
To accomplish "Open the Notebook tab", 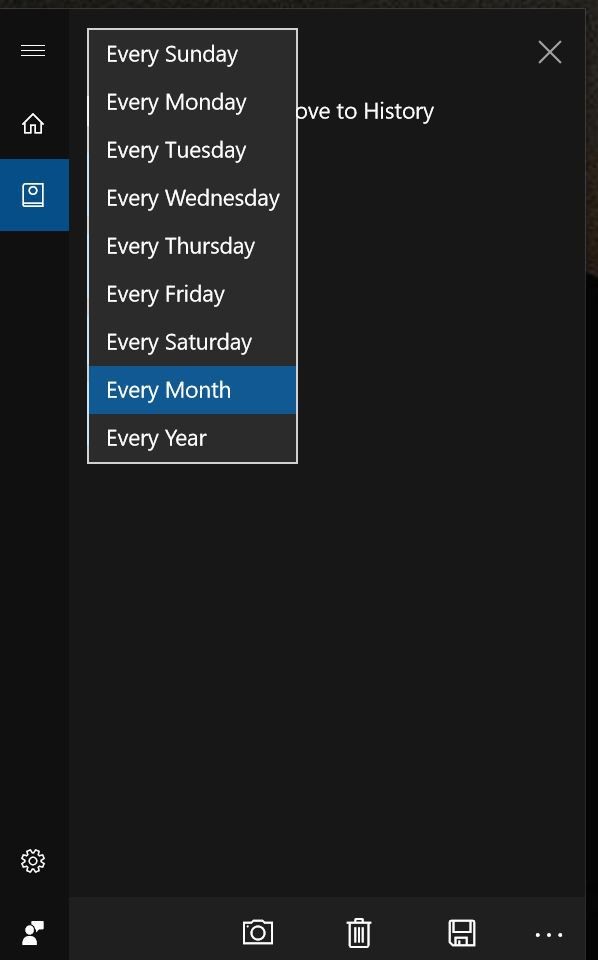I will pos(33,195).
